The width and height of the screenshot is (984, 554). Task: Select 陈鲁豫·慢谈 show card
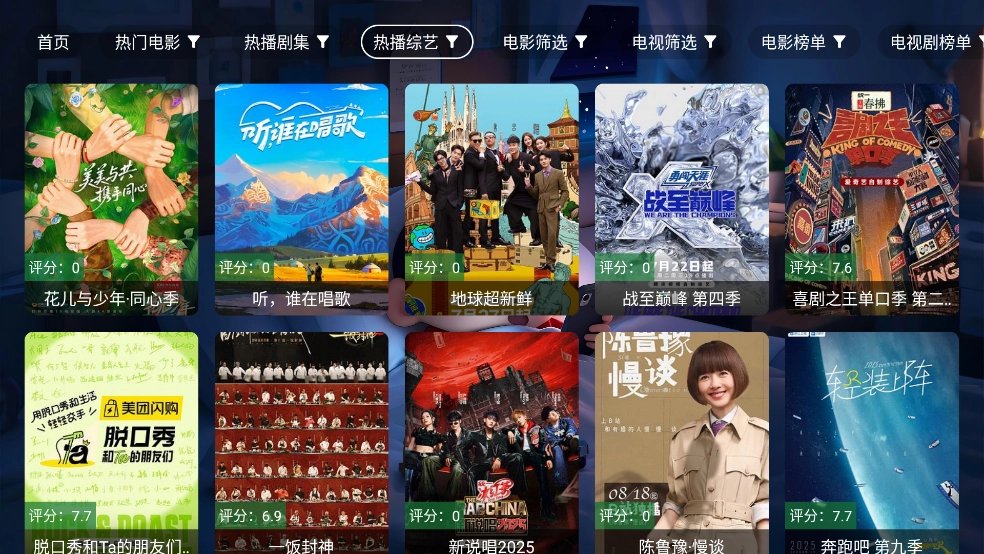coord(681,442)
